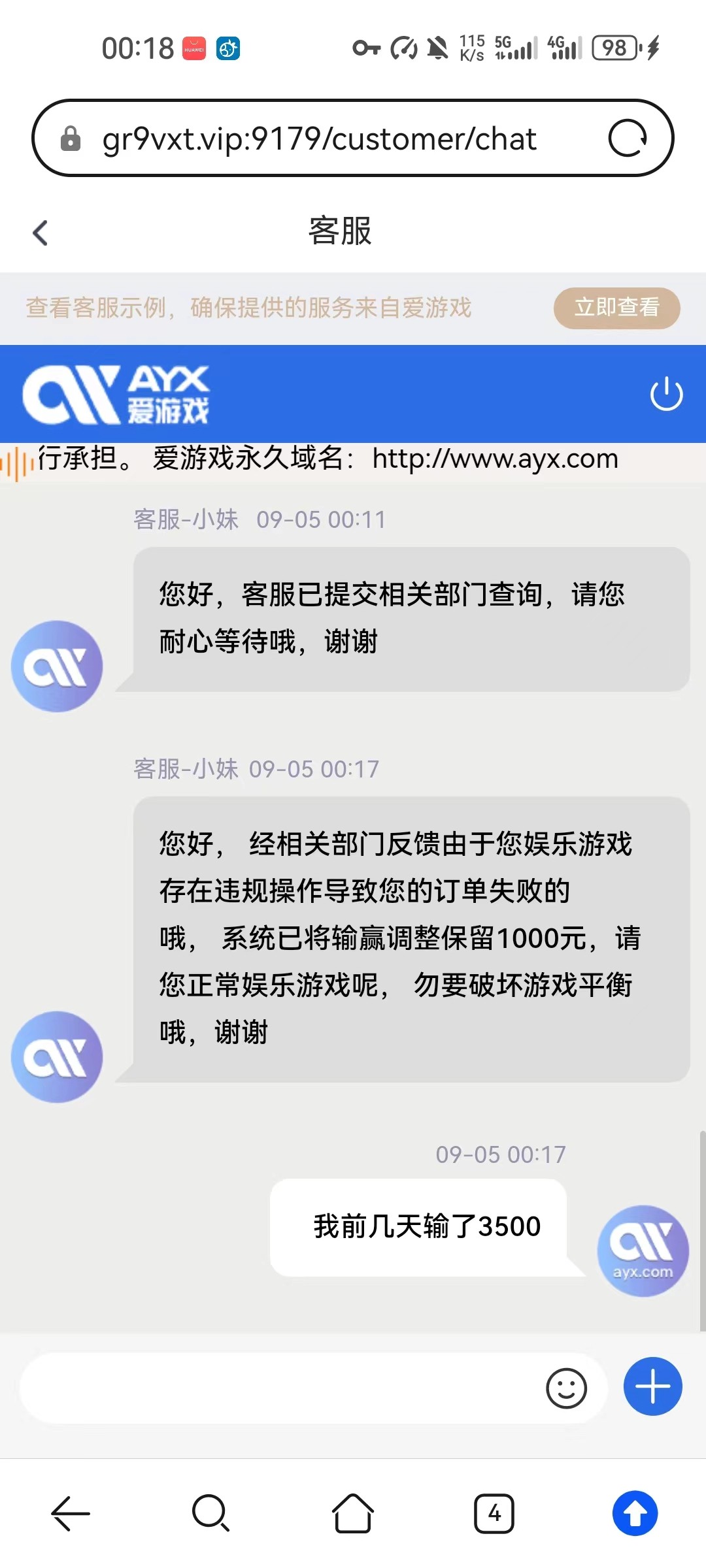706x1568 pixels.
Task: Go to the browser home page
Action: [x=353, y=1513]
